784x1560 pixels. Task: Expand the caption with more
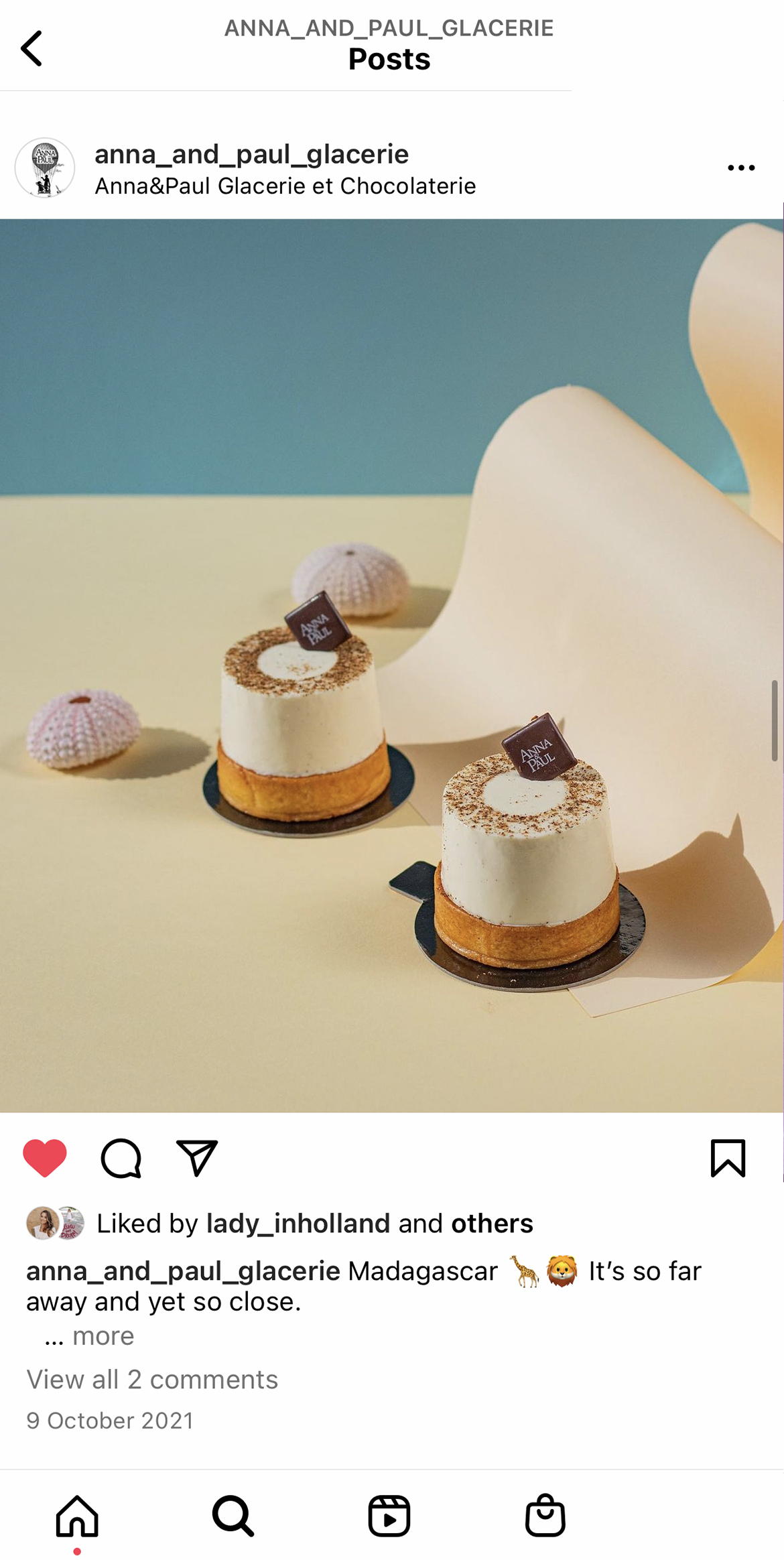point(103,1336)
